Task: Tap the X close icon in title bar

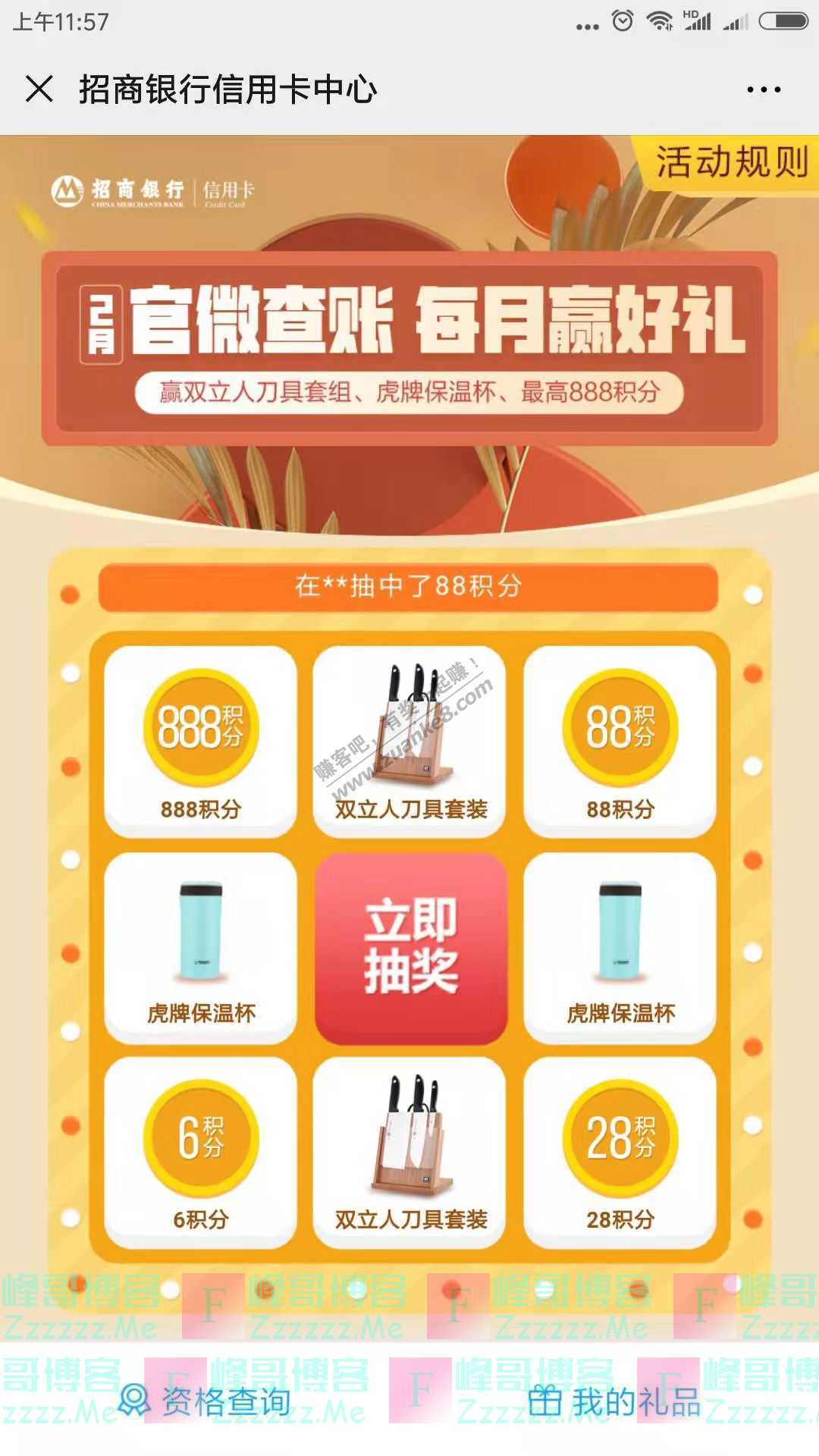Action: [x=42, y=89]
